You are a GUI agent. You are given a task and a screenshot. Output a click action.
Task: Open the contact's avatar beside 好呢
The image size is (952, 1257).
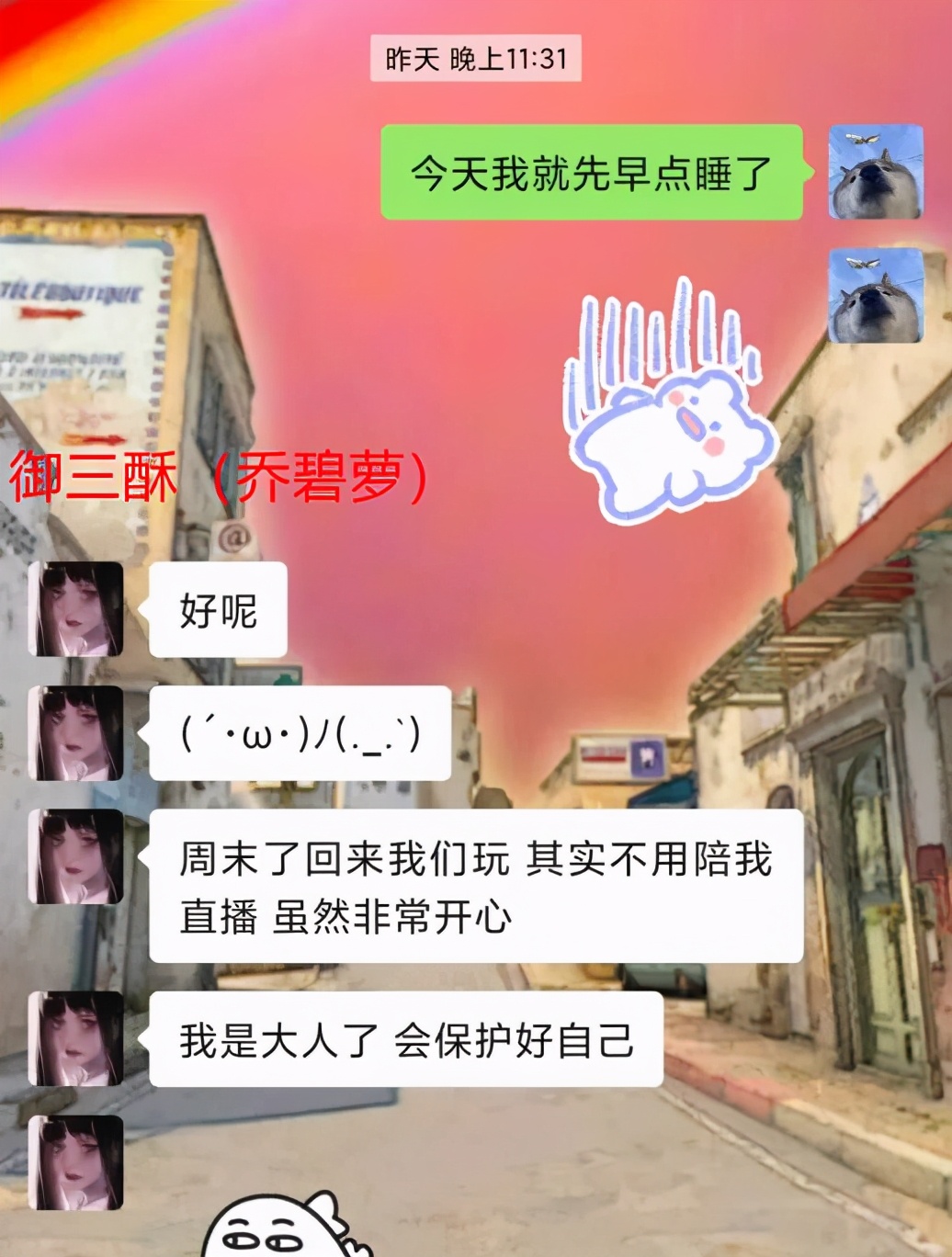pyautogui.click(x=75, y=609)
